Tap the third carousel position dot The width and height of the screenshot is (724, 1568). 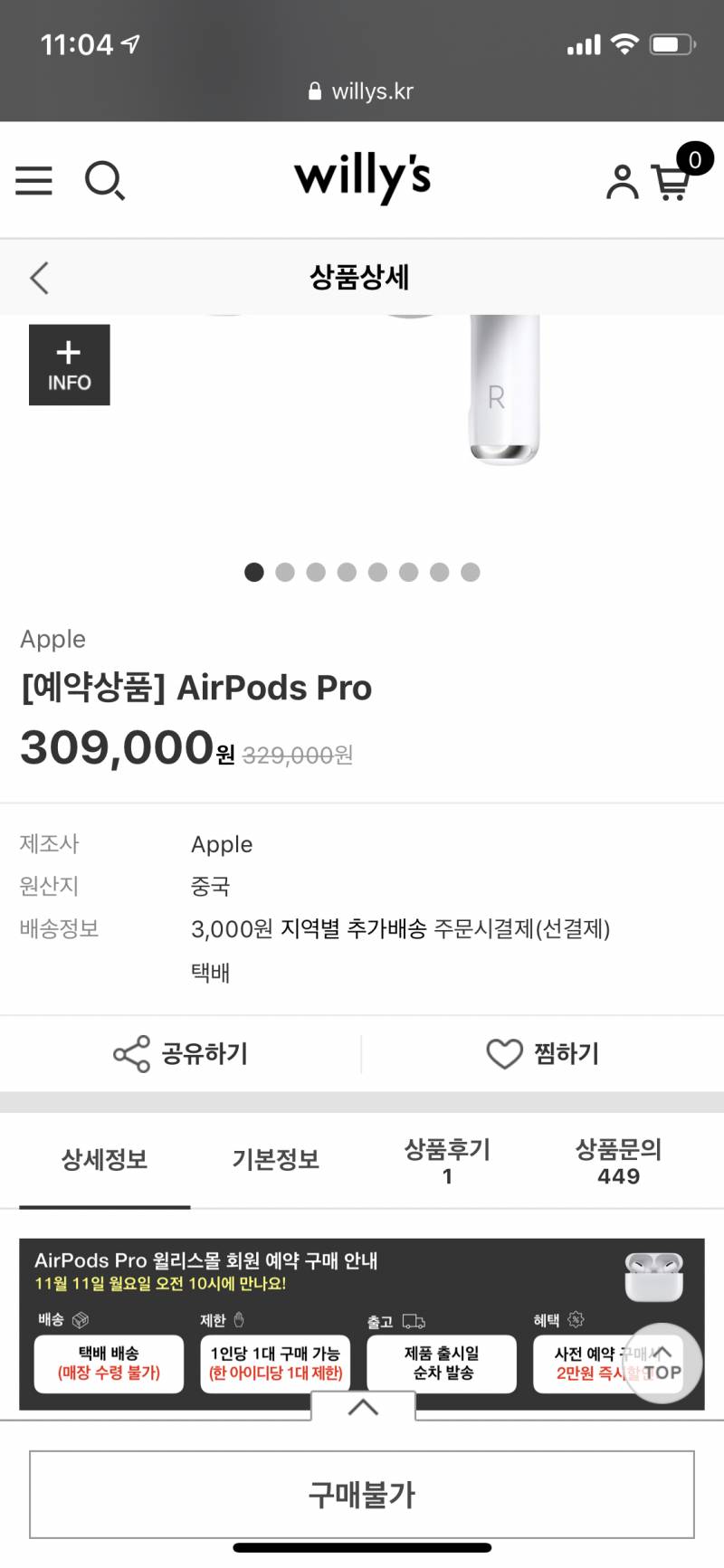(316, 573)
